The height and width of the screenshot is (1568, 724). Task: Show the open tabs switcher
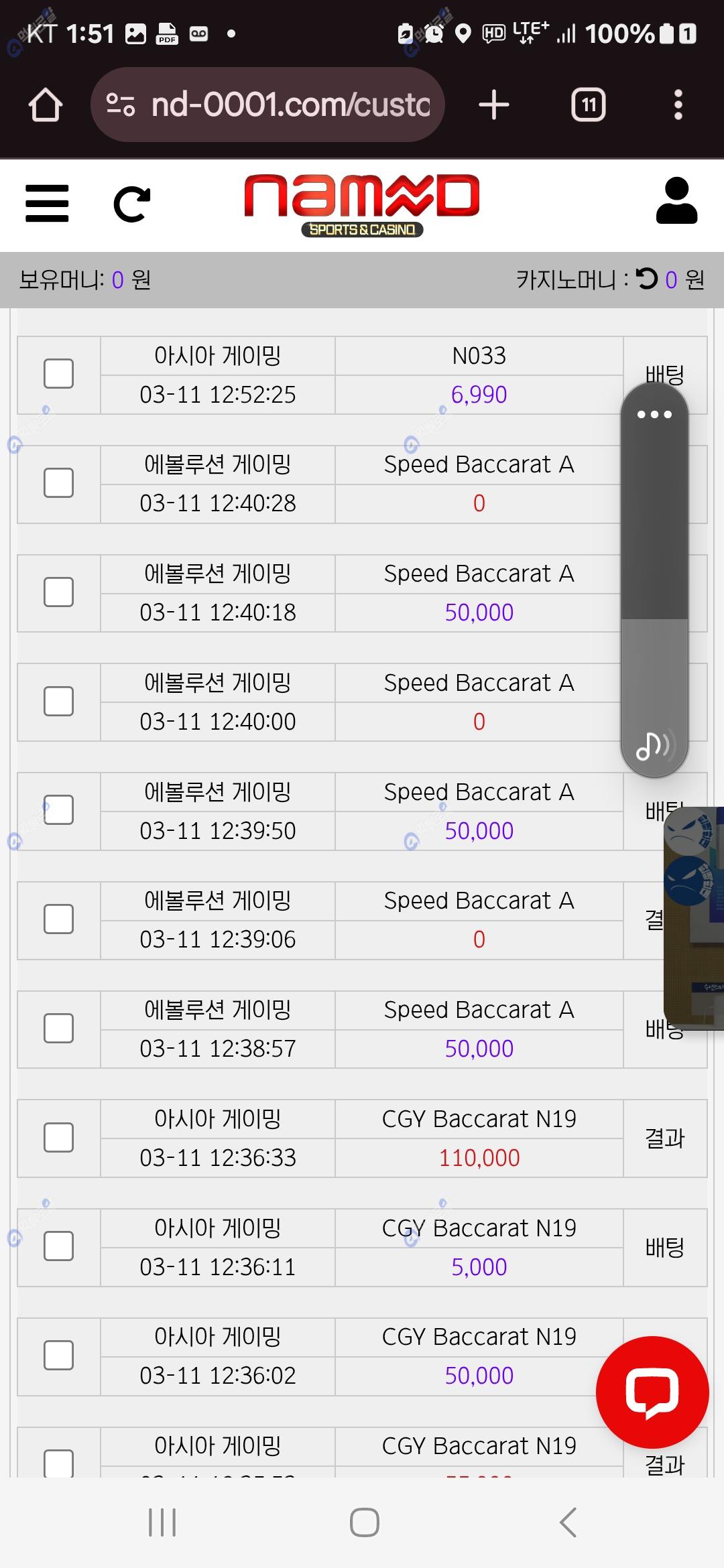pyautogui.click(x=588, y=105)
